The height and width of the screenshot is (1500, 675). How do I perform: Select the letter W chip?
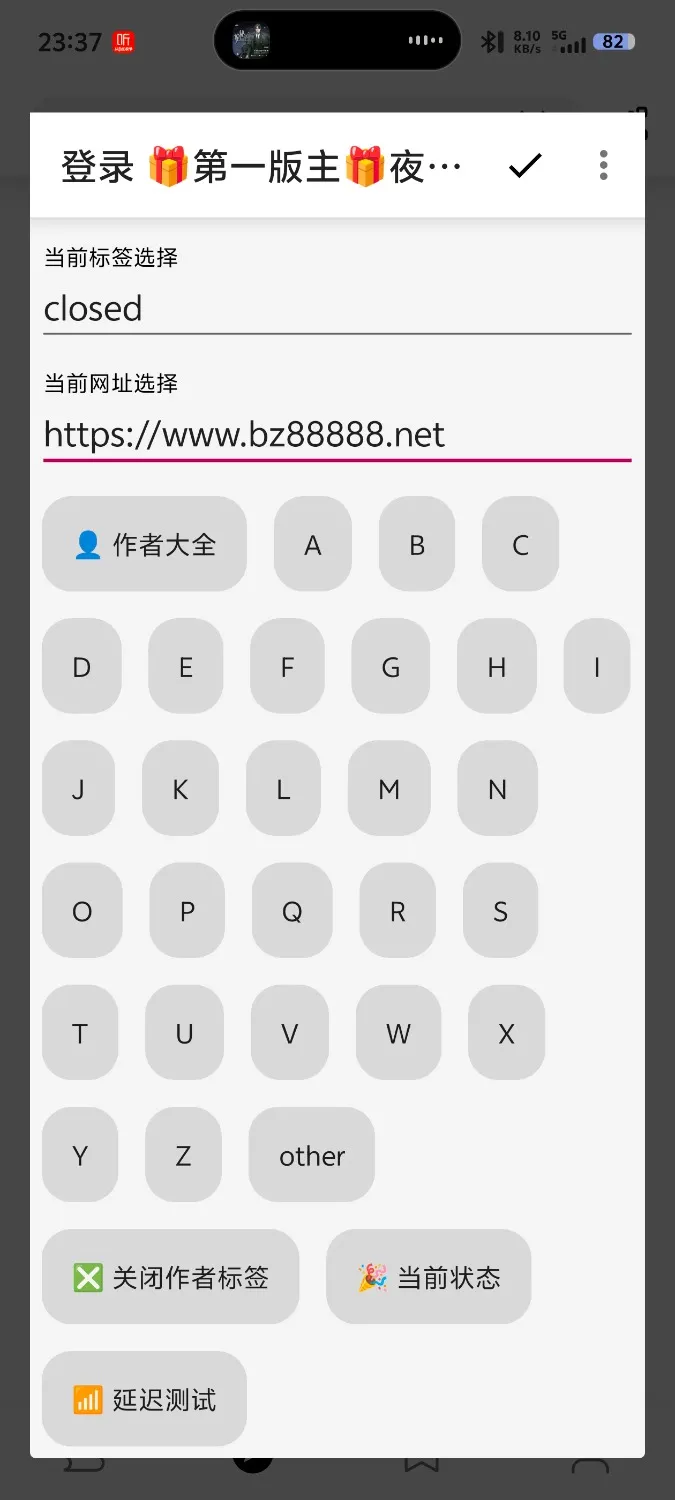(398, 1033)
